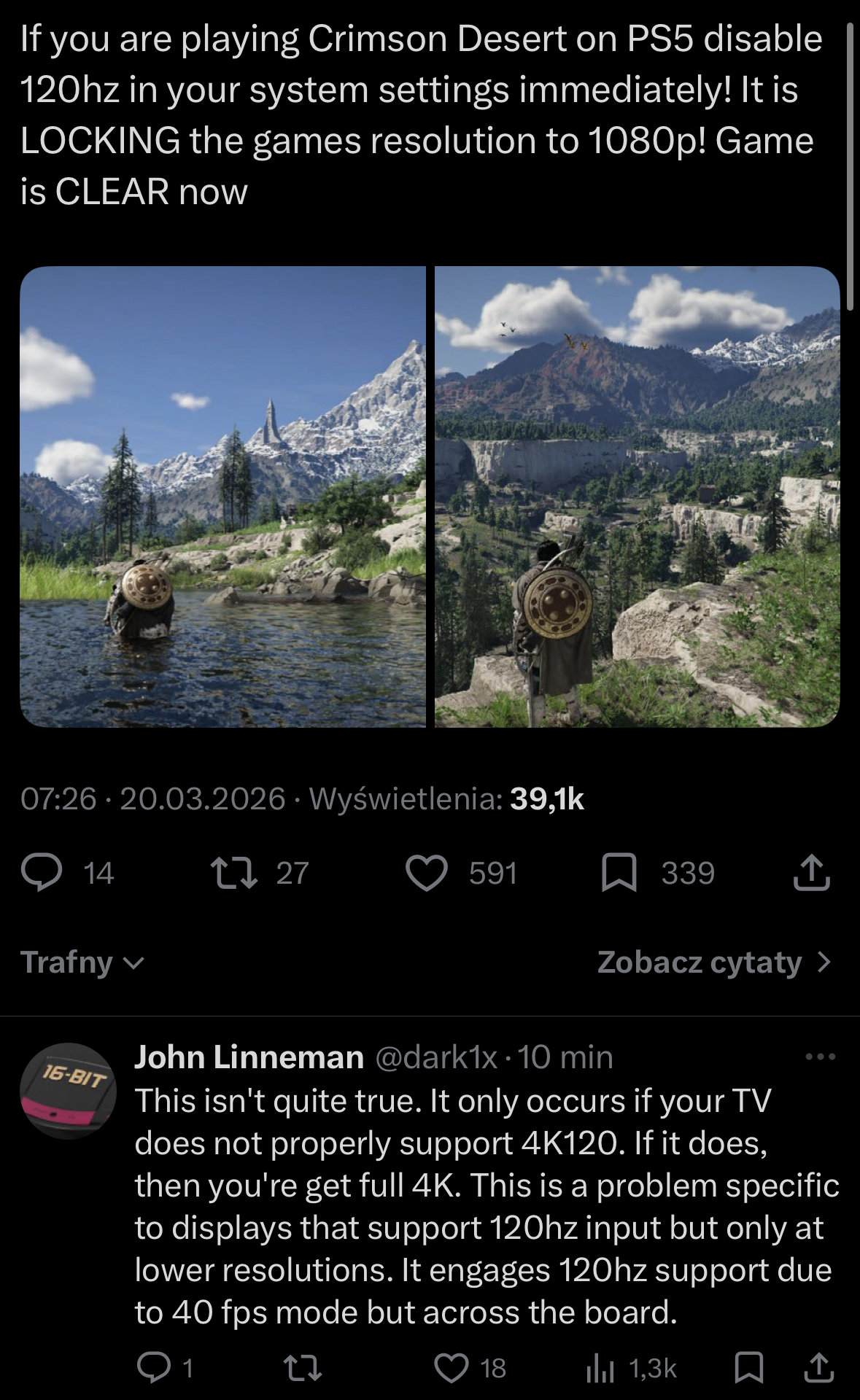Screen dimensions: 860x1400
Task: Open overflow menu on John Linneman's reply
Action: point(821,1057)
